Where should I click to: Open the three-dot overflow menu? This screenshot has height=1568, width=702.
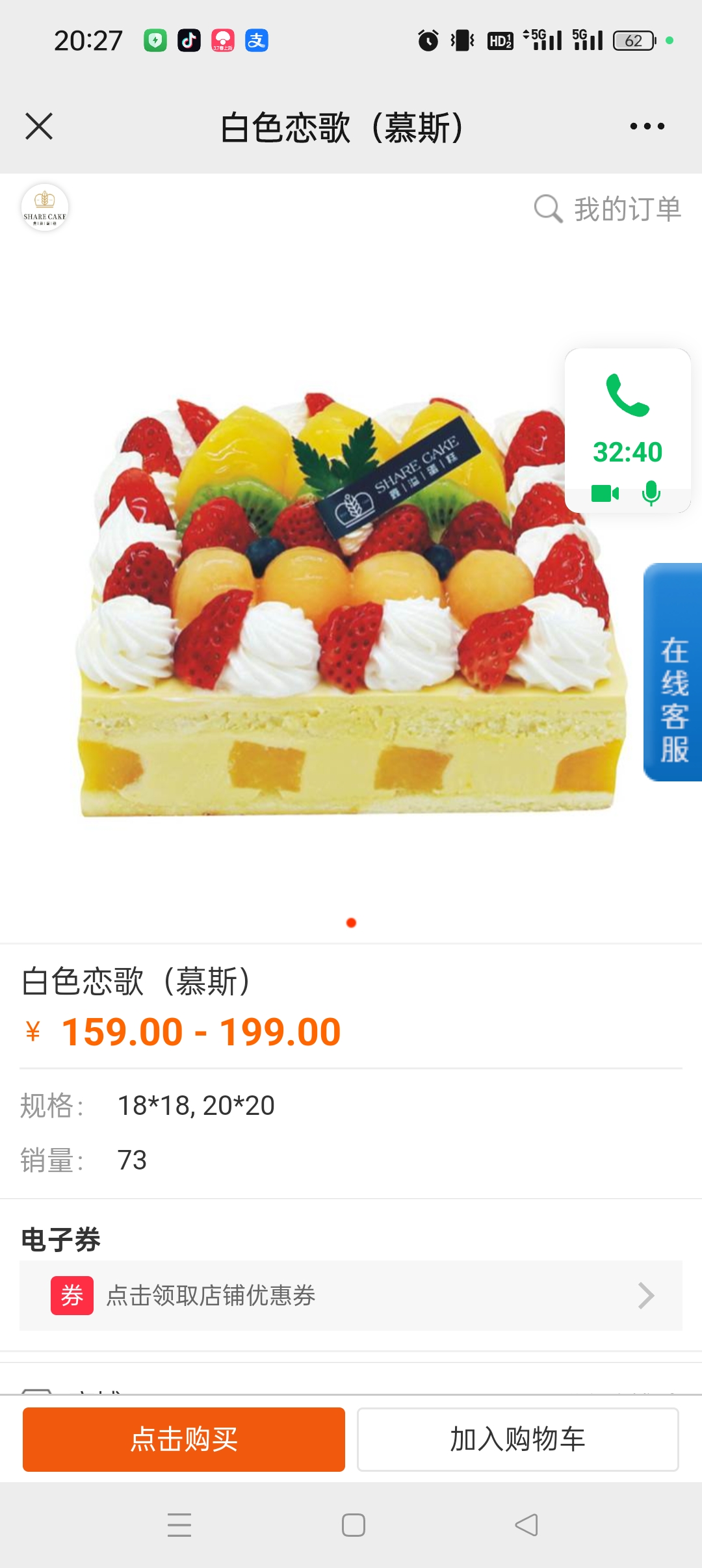pos(647,126)
